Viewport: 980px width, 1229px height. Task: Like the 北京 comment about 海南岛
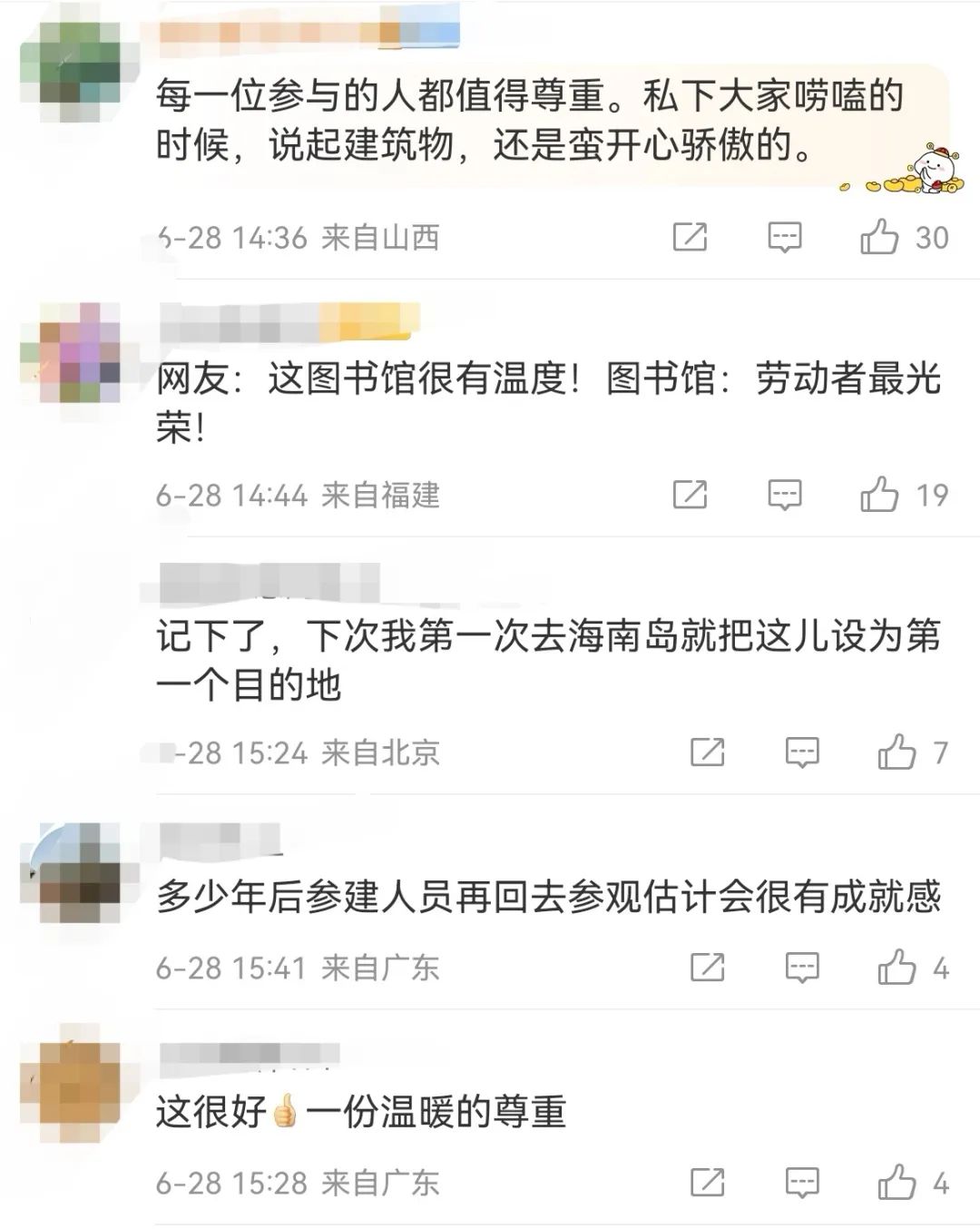tap(897, 752)
